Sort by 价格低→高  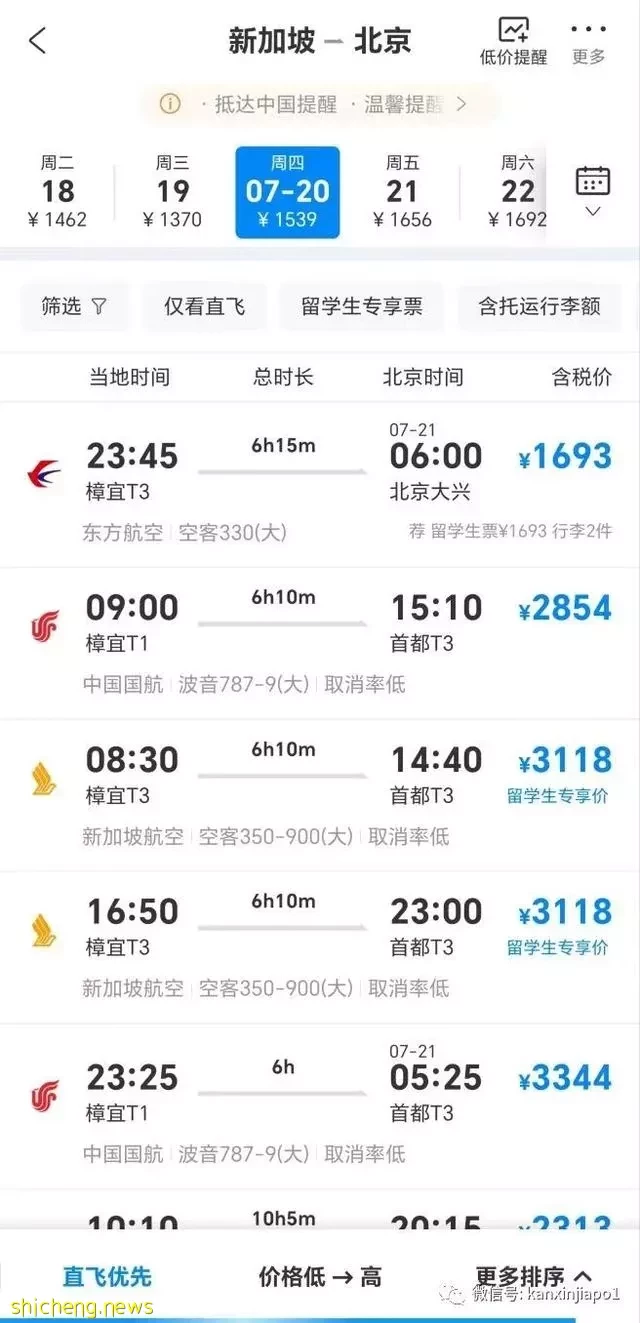[x=320, y=1277]
